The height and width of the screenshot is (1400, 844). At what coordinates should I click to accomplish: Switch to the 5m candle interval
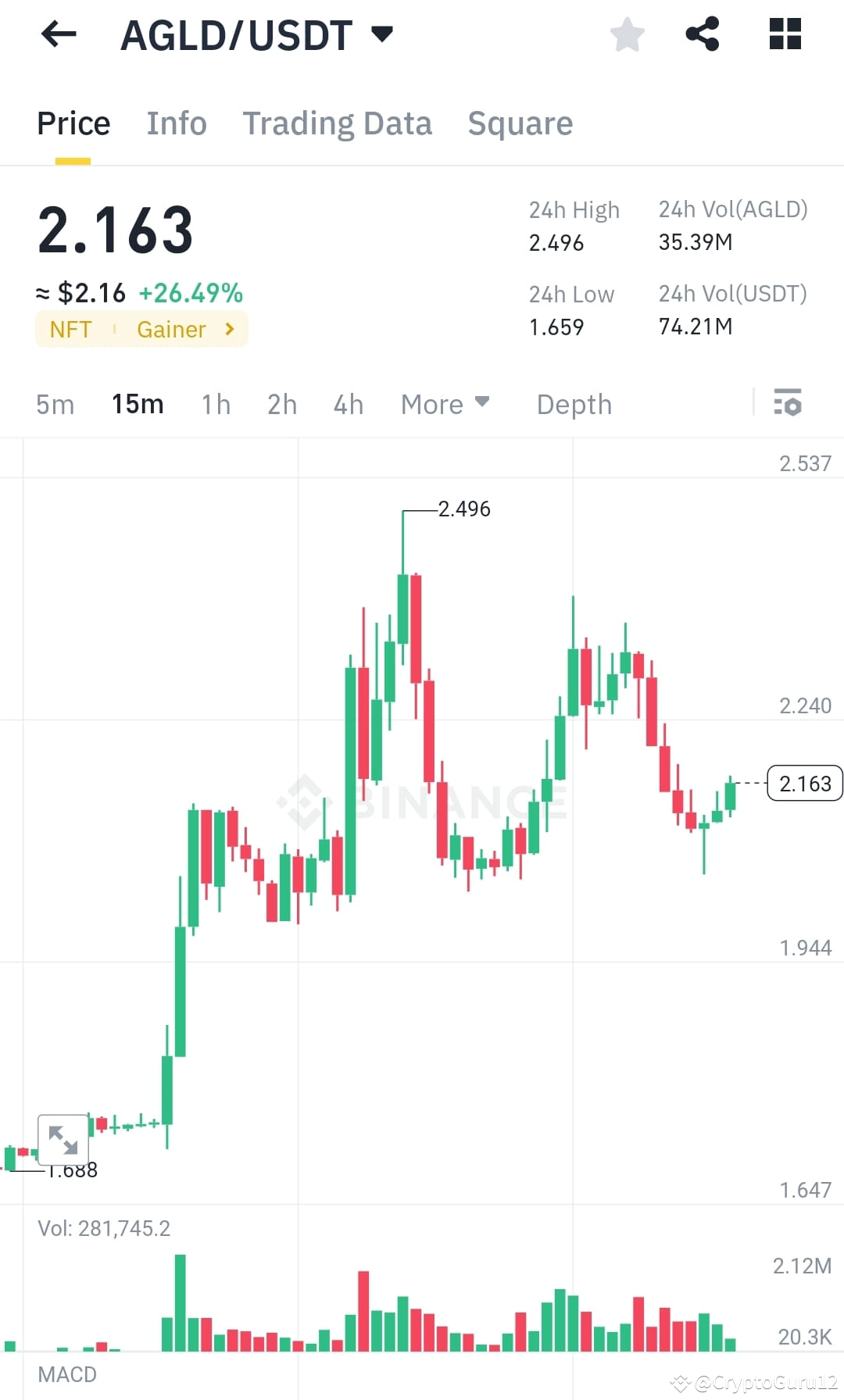pyautogui.click(x=55, y=404)
